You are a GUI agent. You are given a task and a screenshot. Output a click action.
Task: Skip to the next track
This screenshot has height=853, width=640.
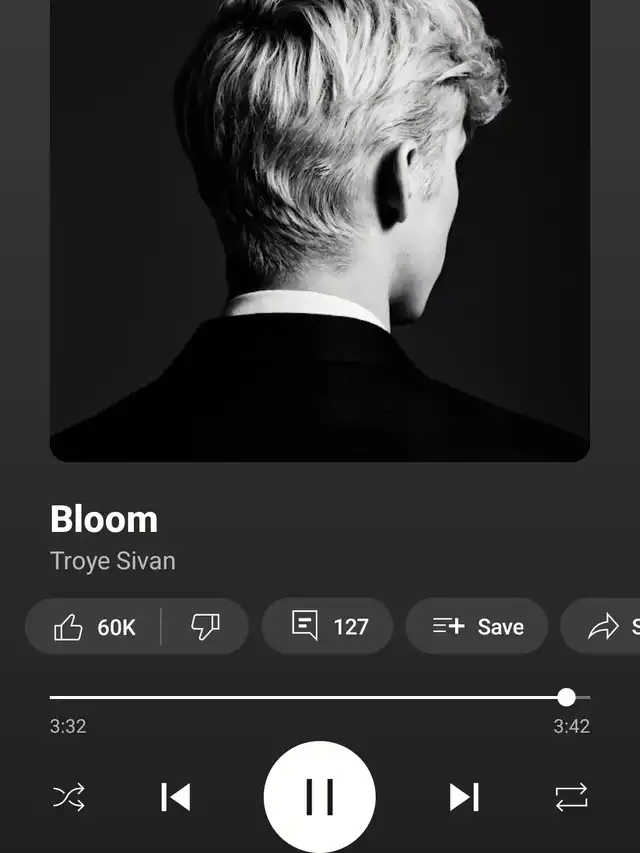point(464,797)
